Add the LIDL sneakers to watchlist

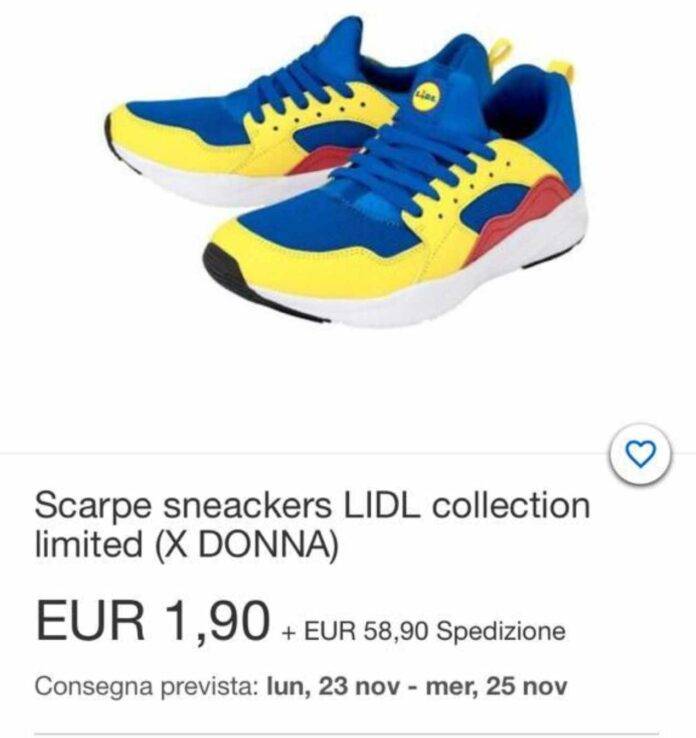click(640, 456)
